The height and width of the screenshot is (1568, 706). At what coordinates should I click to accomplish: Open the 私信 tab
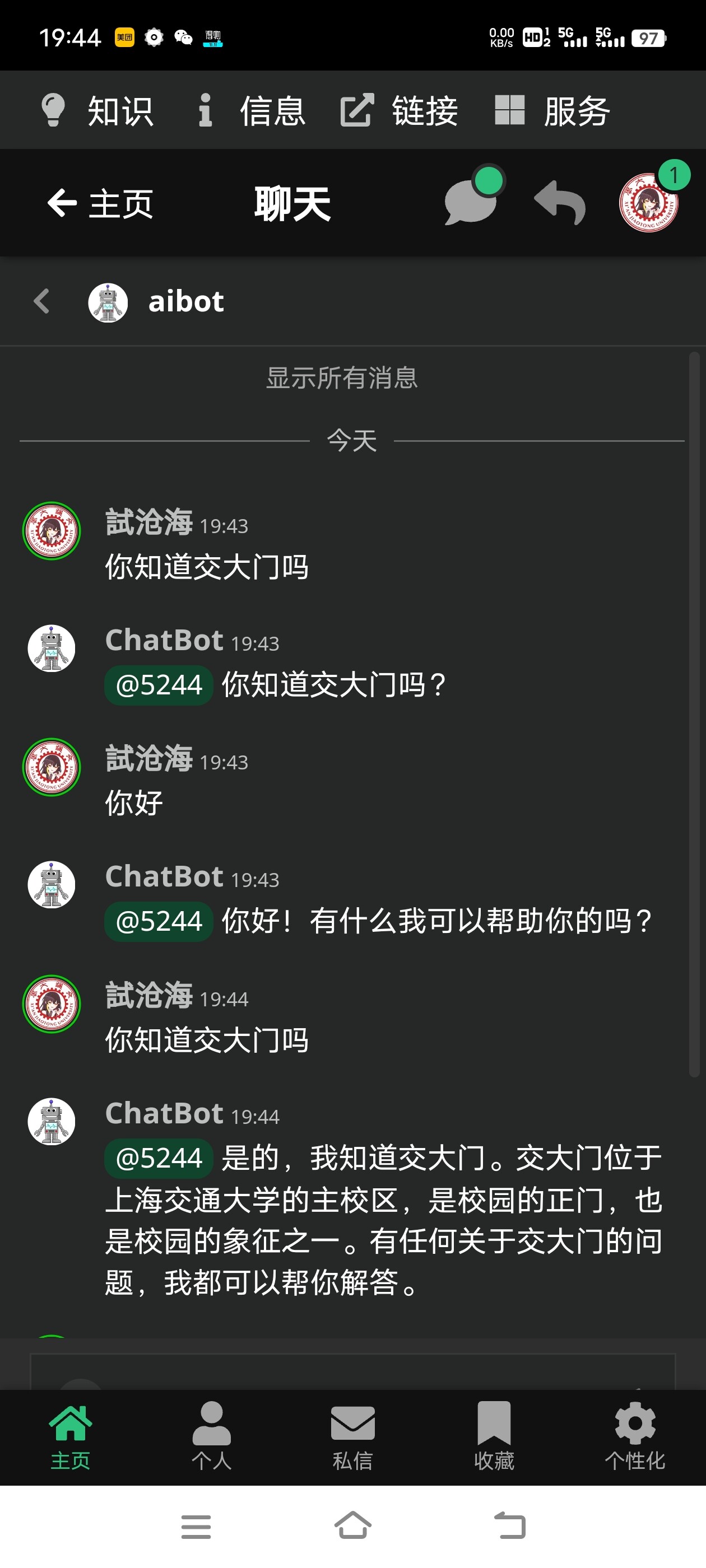click(352, 1435)
